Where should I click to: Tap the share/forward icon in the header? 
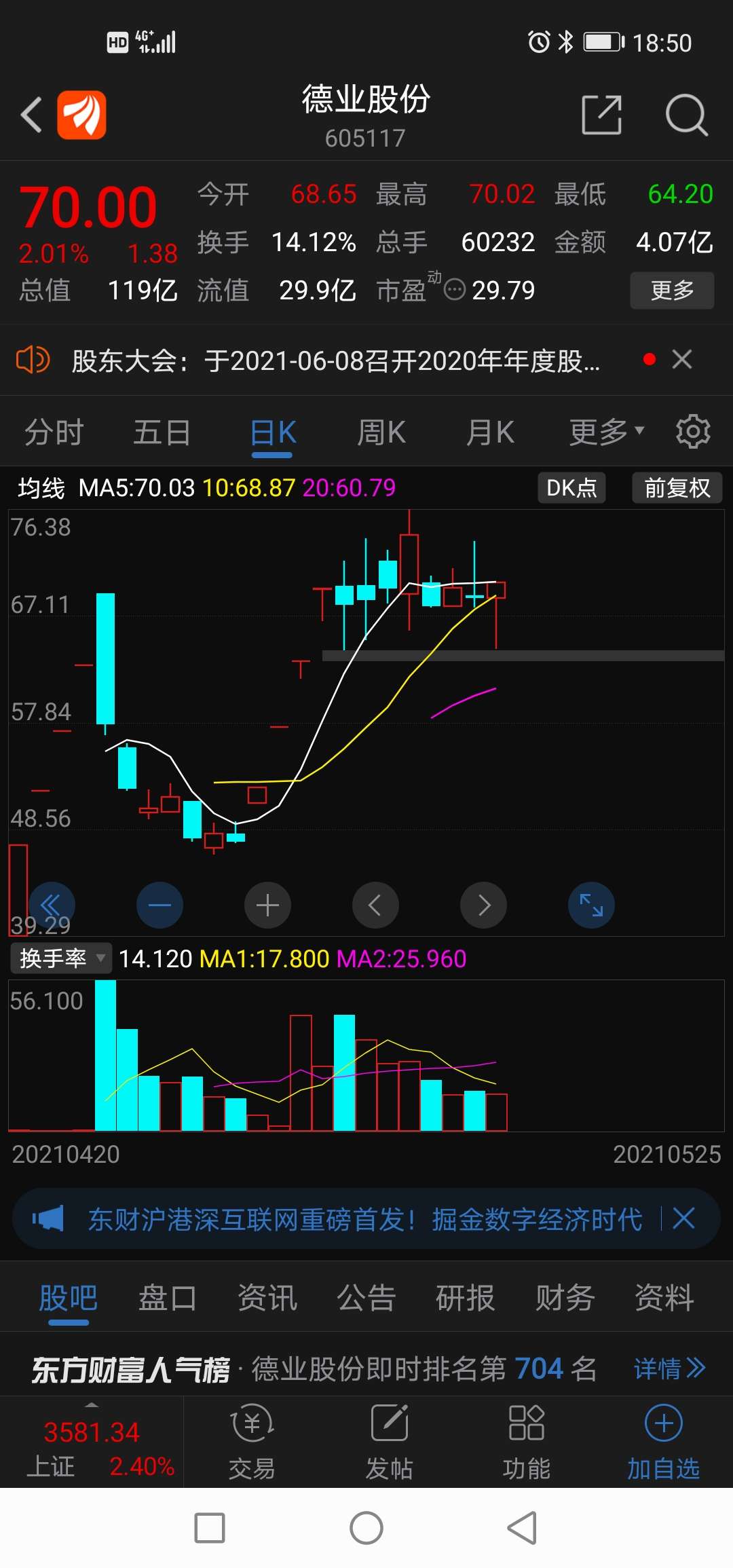tap(601, 115)
